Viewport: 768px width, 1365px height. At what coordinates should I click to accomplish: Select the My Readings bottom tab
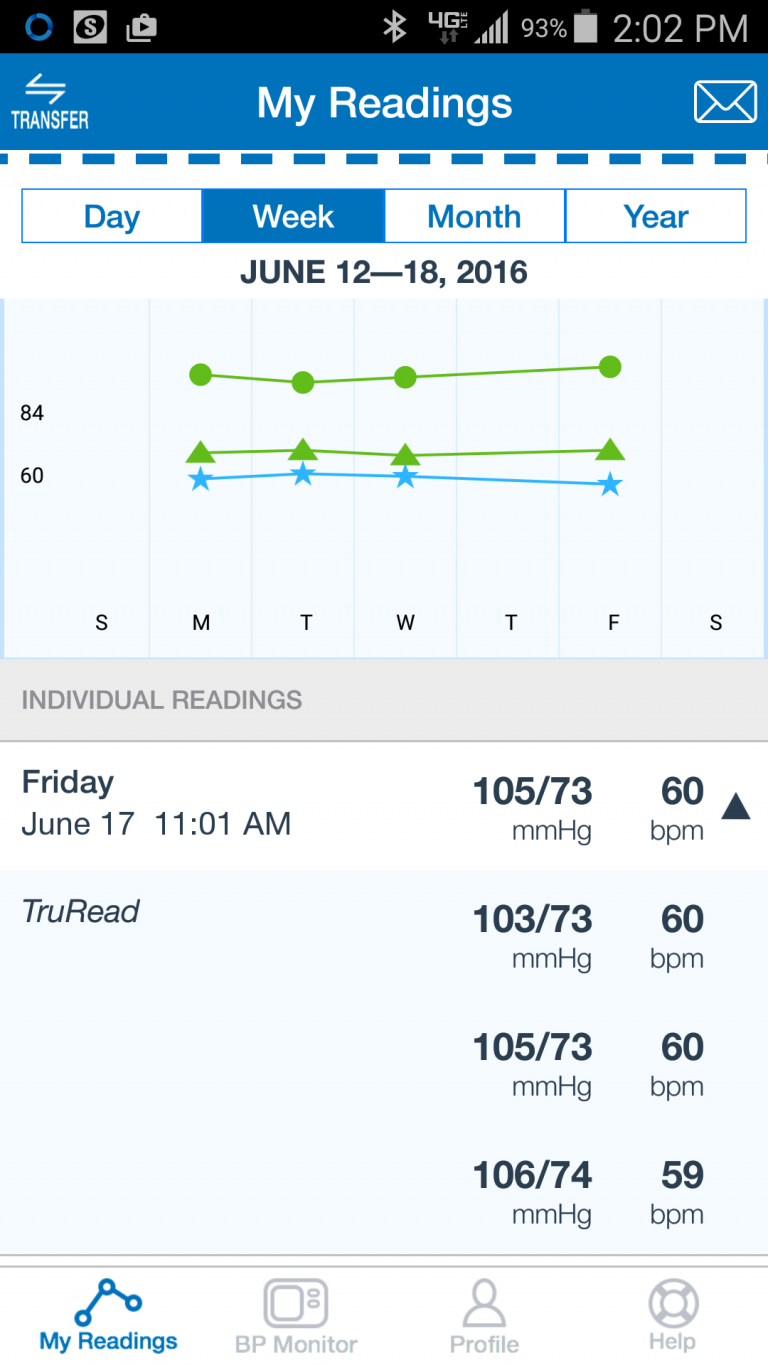pos(108,1316)
